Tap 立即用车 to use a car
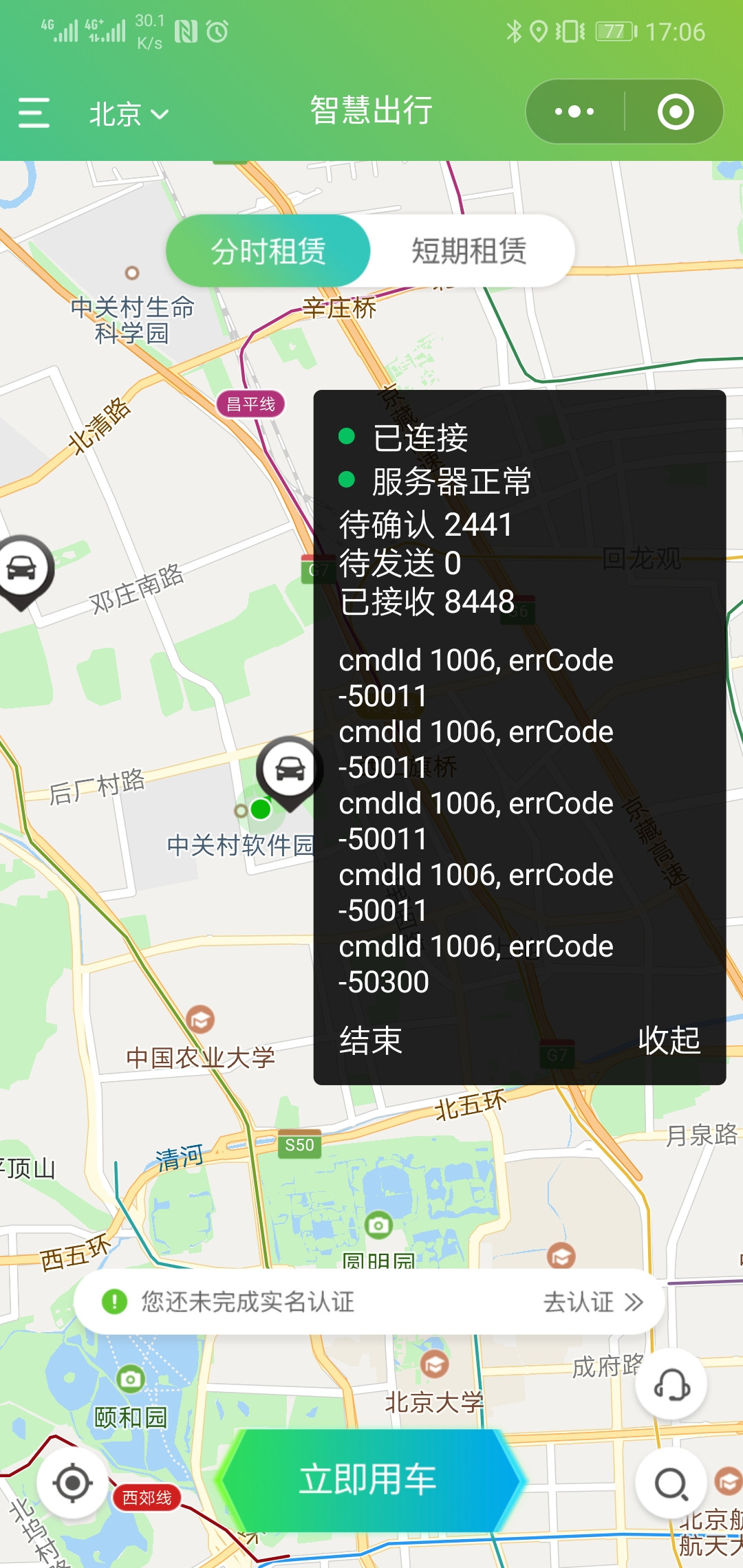The width and height of the screenshot is (743, 1568). click(x=369, y=1480)
